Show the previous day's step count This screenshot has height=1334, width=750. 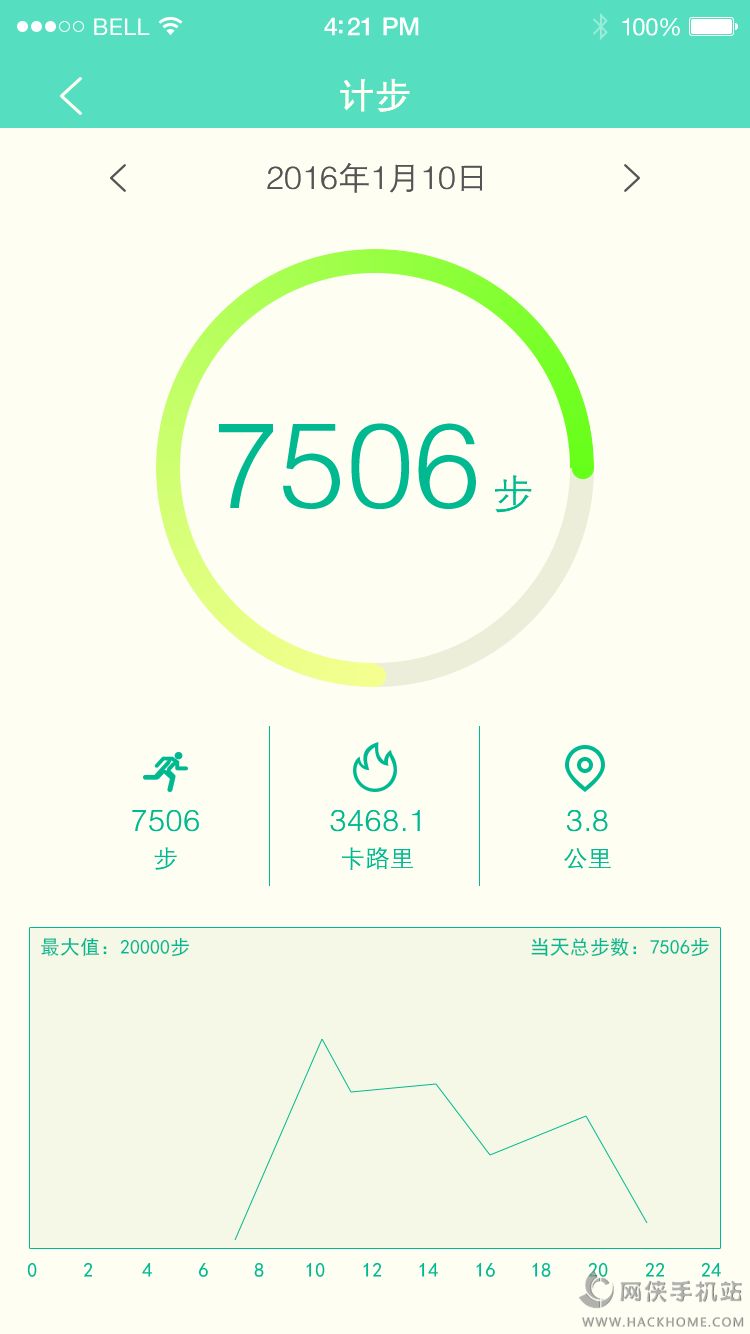point(118,179)
